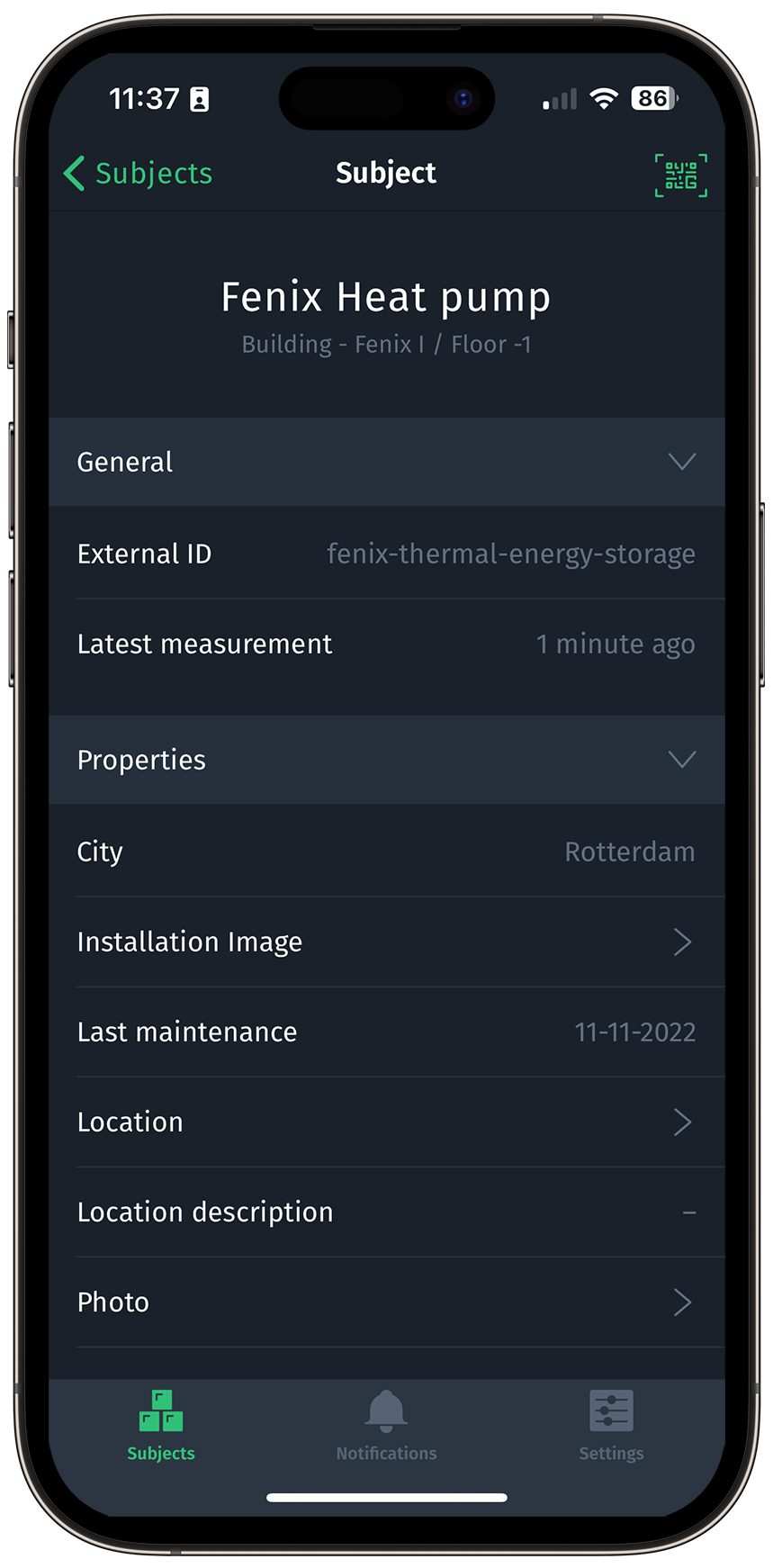Collapse the Properties section
The image size is (773, 1568).
(681, 760)
